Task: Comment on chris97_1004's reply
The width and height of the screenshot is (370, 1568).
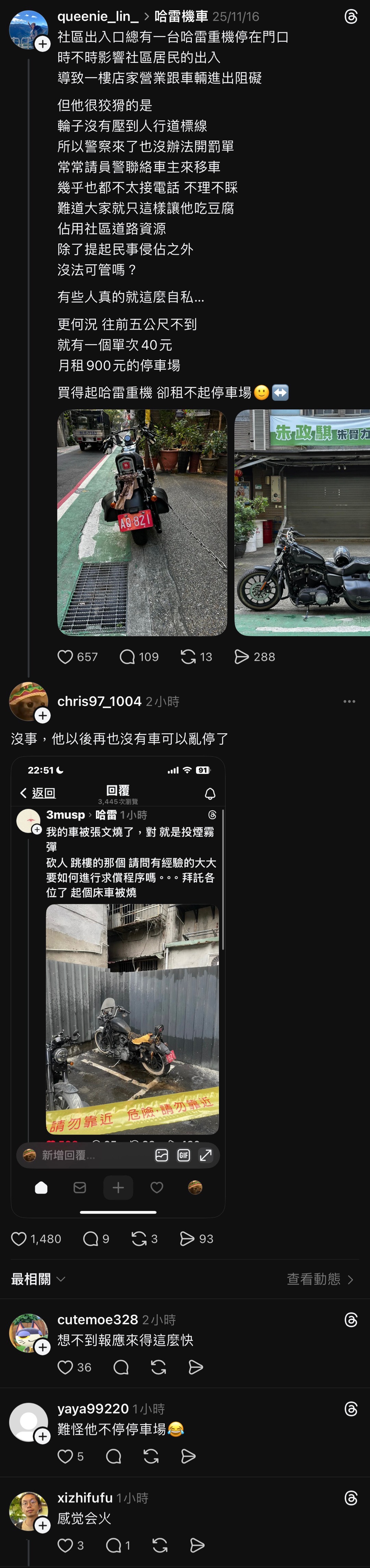Action: point(91,1239)
